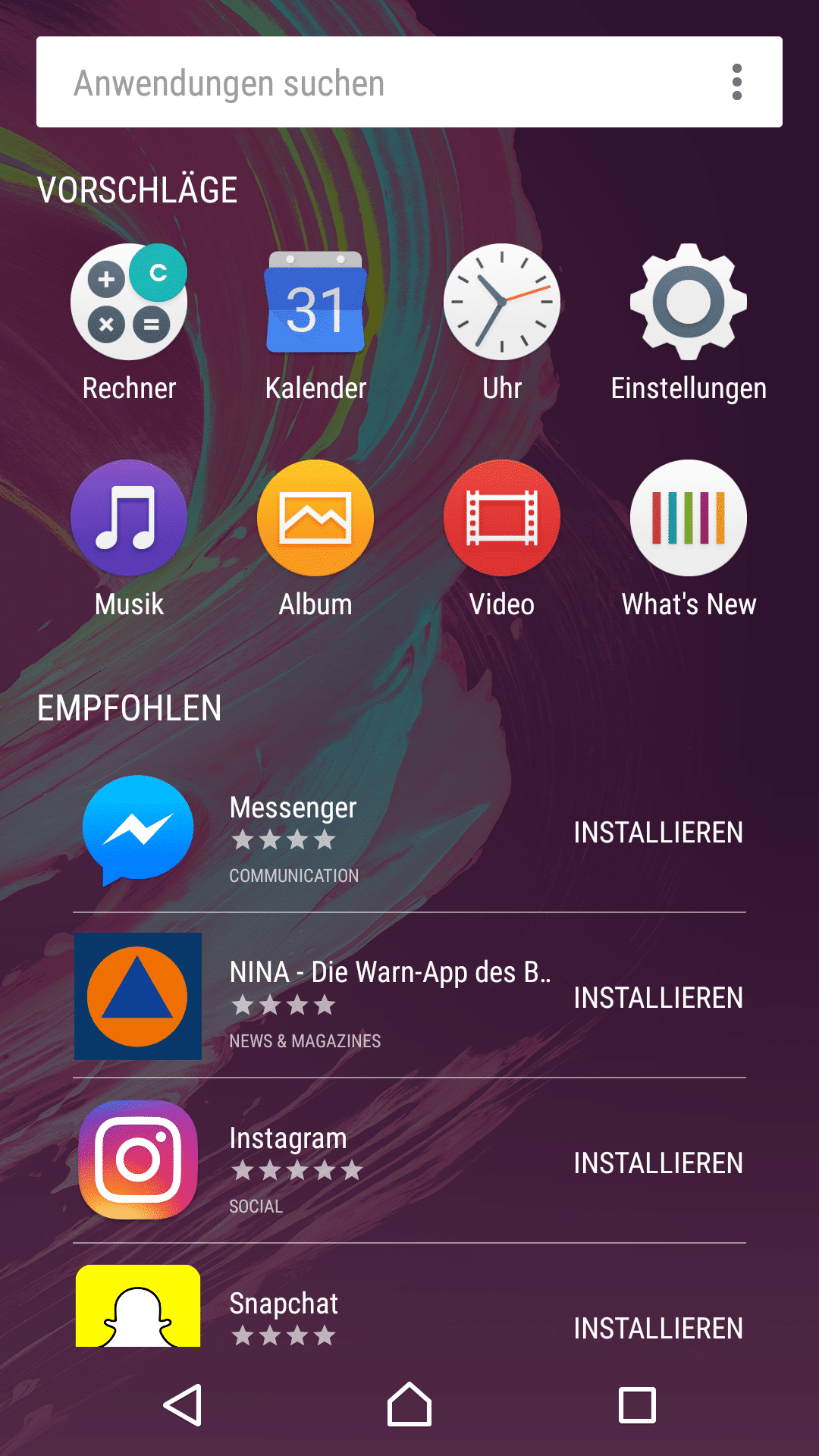This screenshot has height=1456, width=819.
Task: Open the three-dot overflow menu
Action: coord(736,82)
